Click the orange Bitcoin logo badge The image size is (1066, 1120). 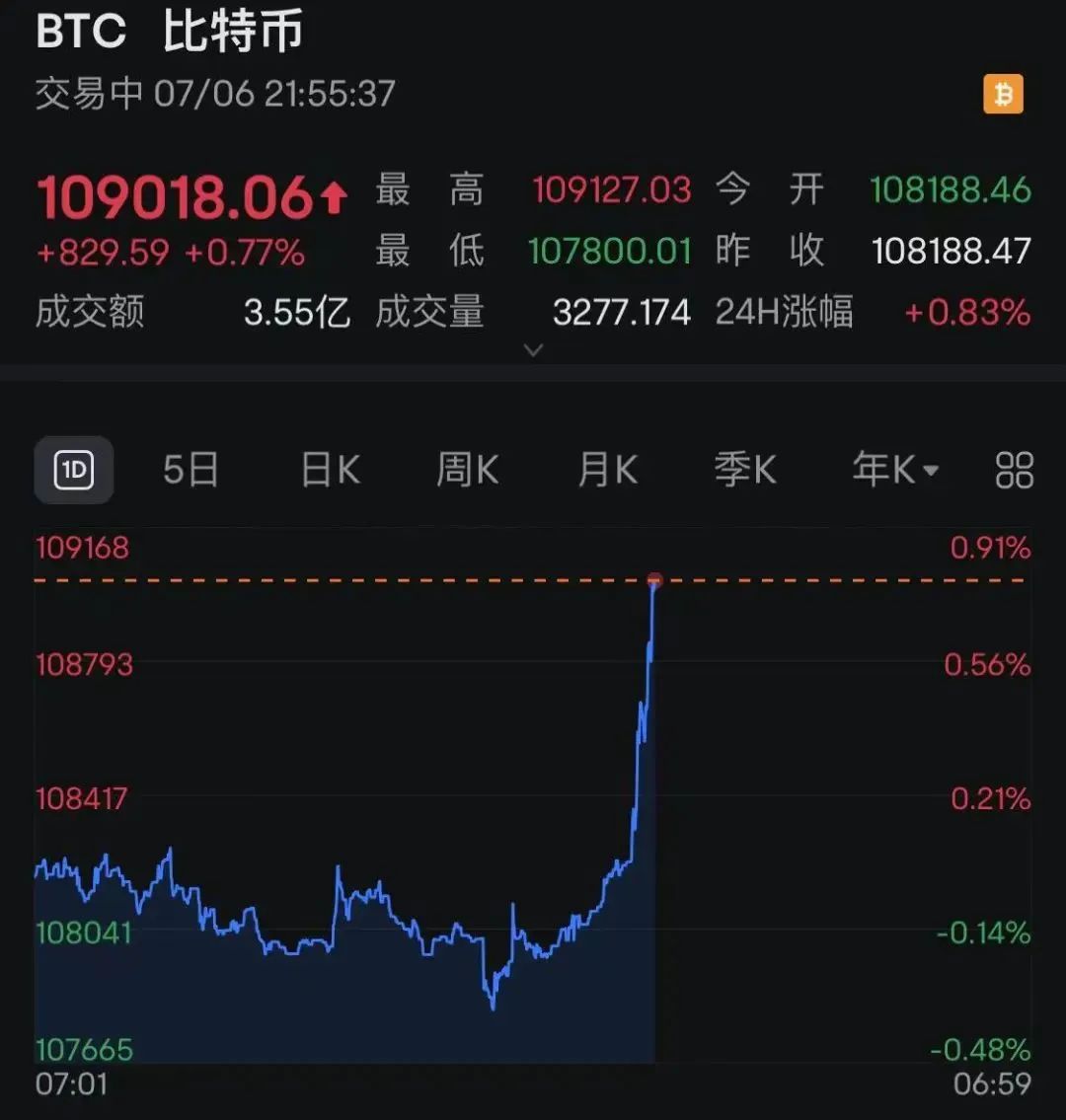[x=1005, y=95]
